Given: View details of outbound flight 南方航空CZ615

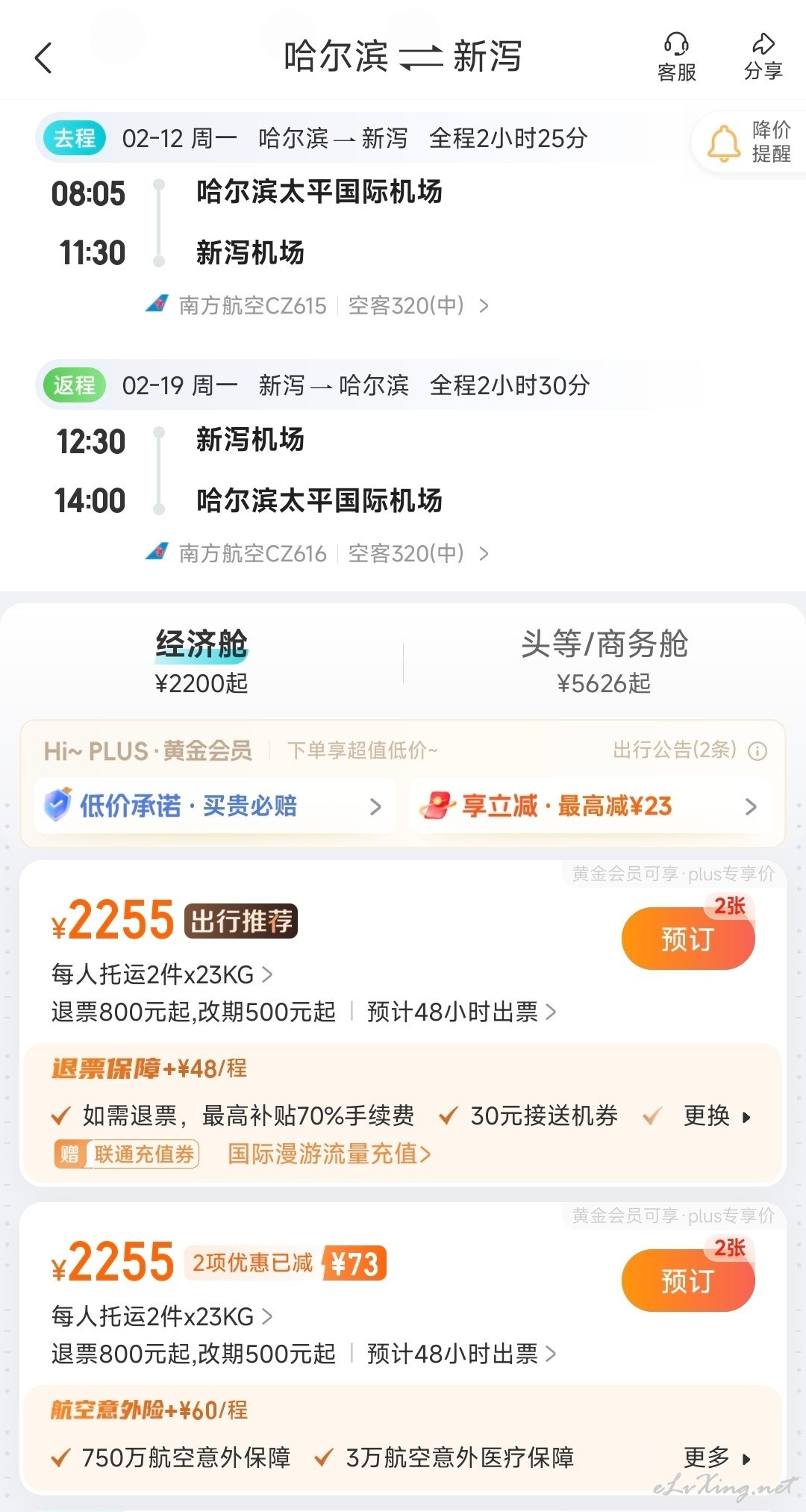Looking at the screenshot, I should click(317, 305).
